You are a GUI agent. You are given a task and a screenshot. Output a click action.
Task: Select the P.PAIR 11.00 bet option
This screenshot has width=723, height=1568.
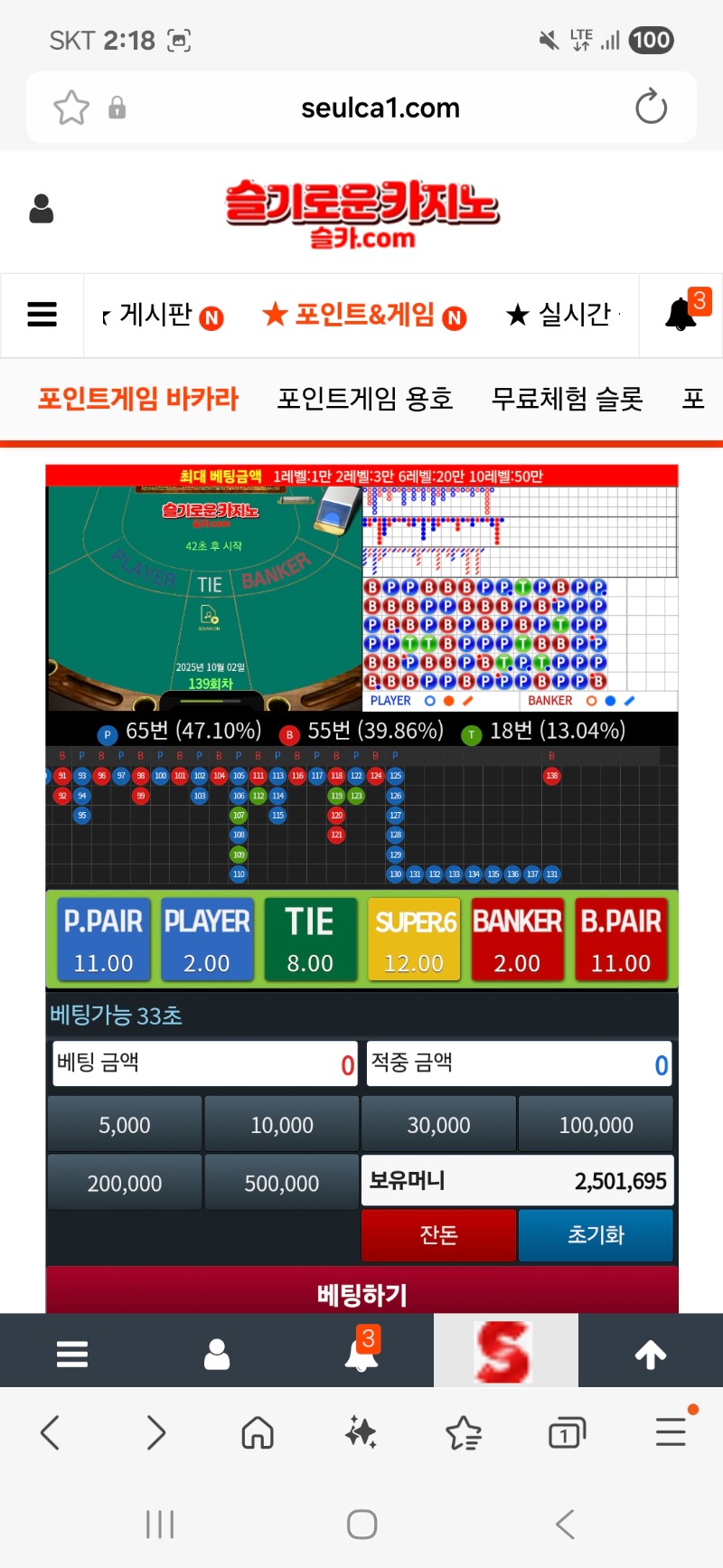tap(103, 940)
